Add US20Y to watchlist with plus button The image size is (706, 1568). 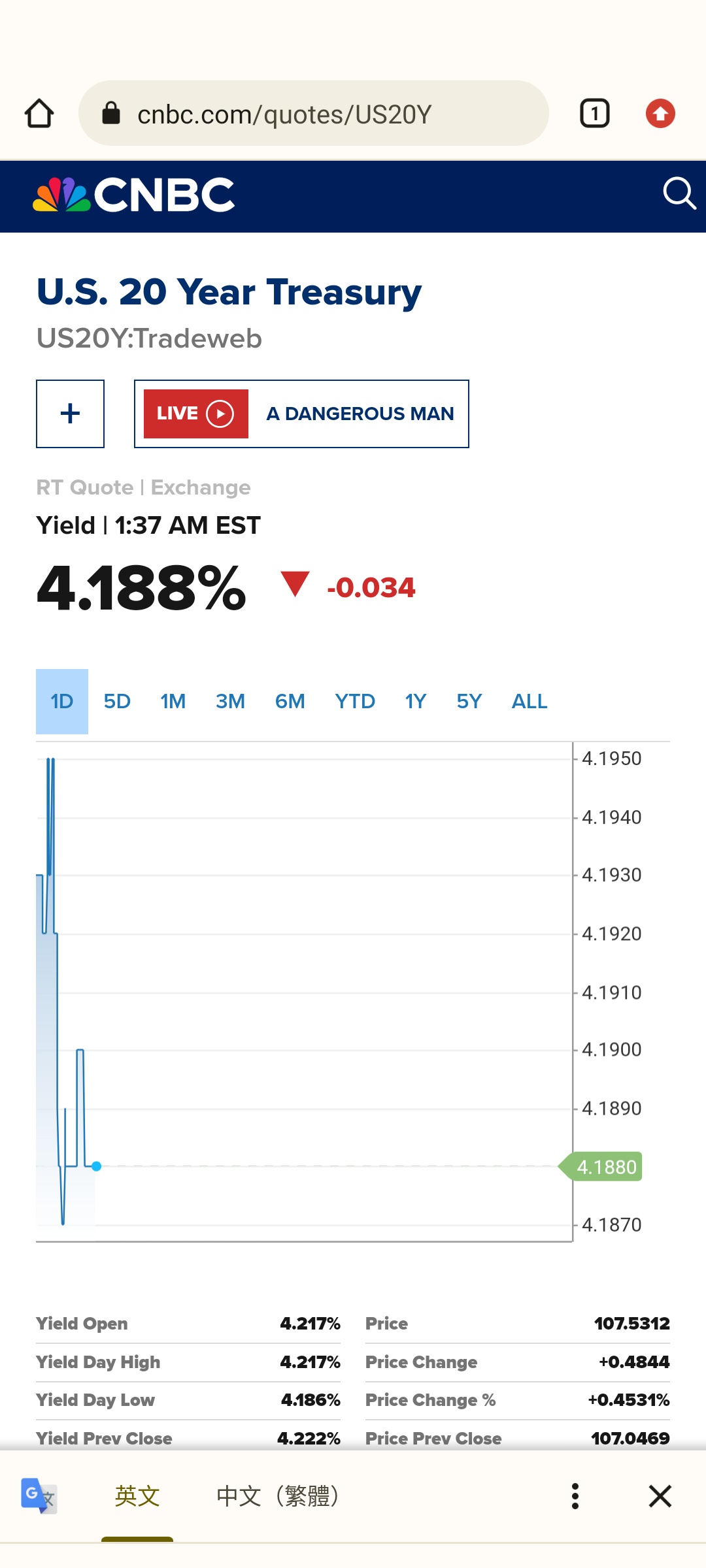pyautogui.click(x=70, y=414)
